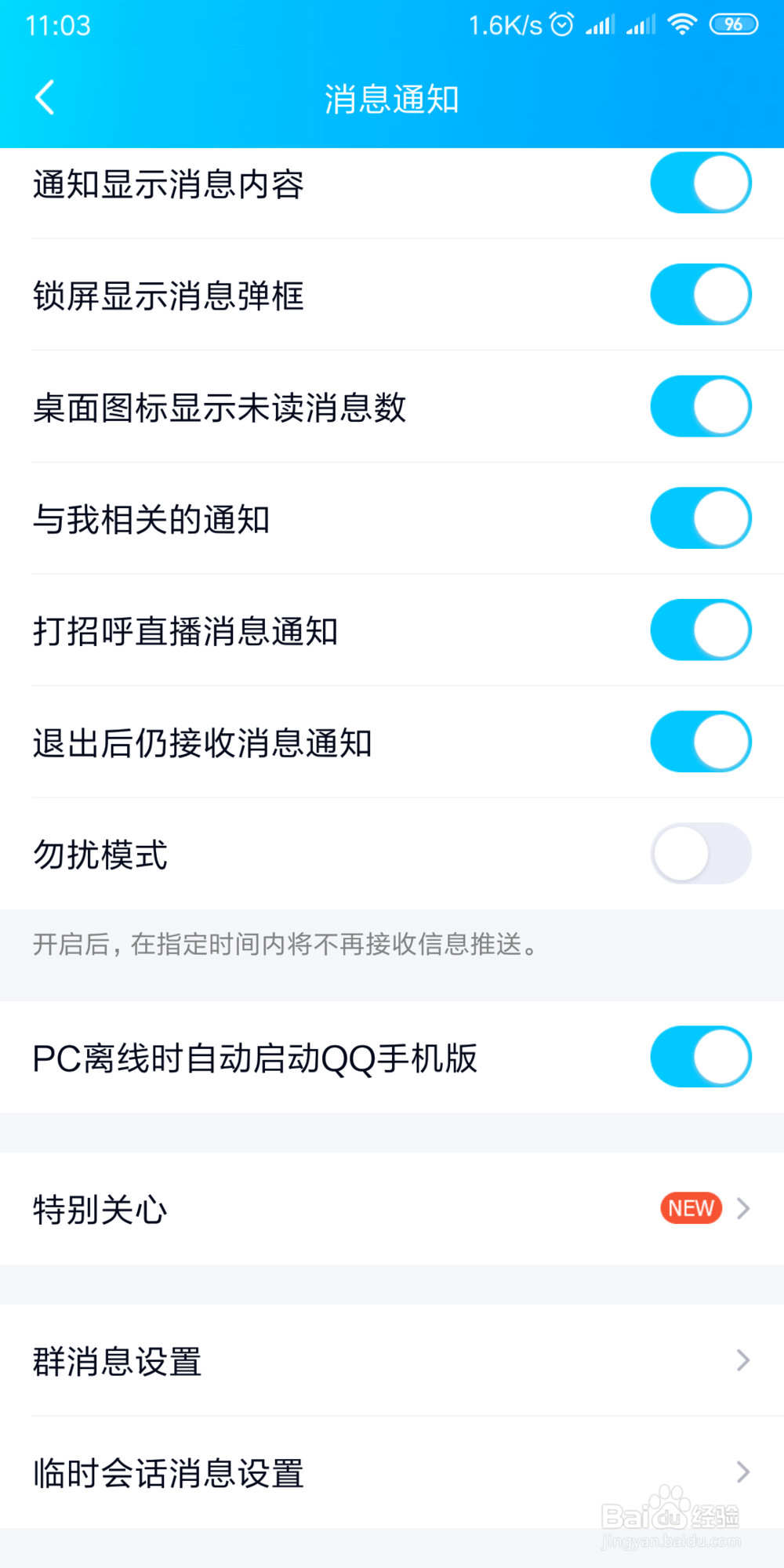Switch off 与我相关的通知

700,518
